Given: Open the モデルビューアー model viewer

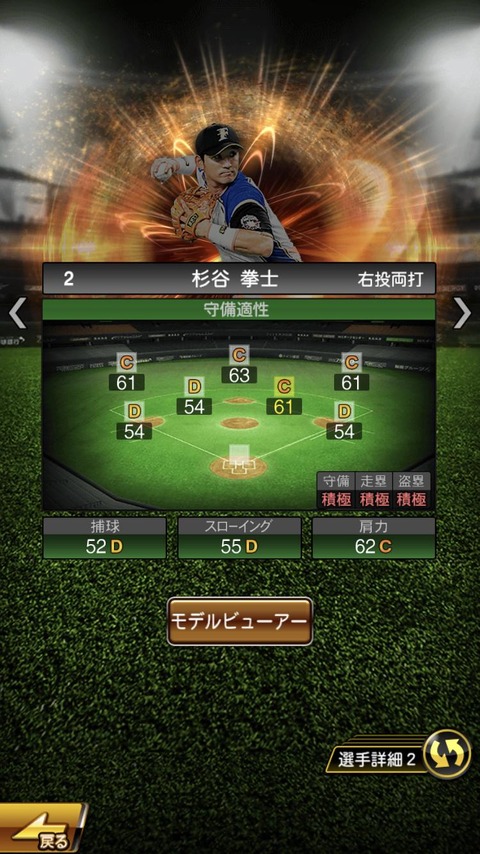Looking at the screenshot, I should click(x=240, y=621).
